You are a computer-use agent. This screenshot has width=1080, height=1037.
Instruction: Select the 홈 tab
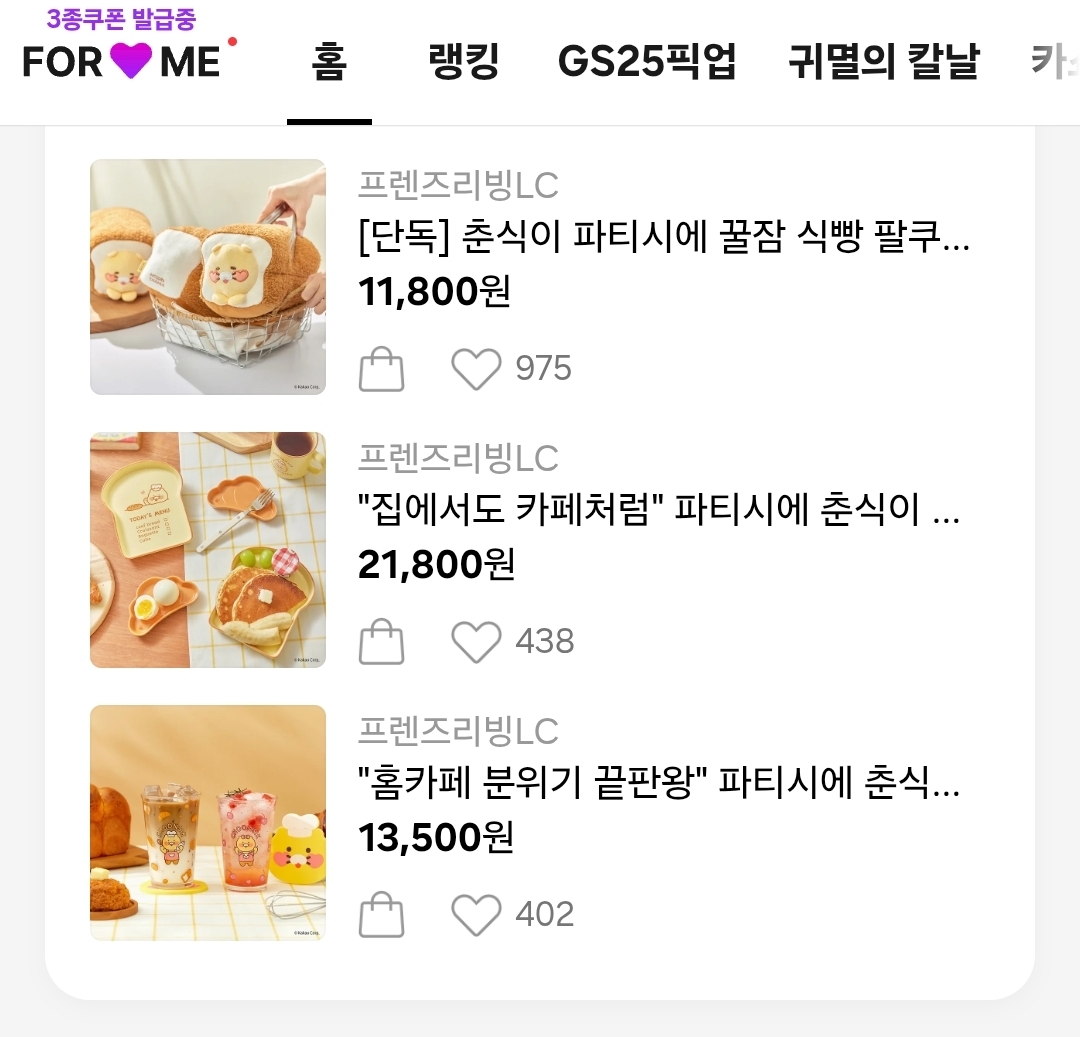point(329,62)
